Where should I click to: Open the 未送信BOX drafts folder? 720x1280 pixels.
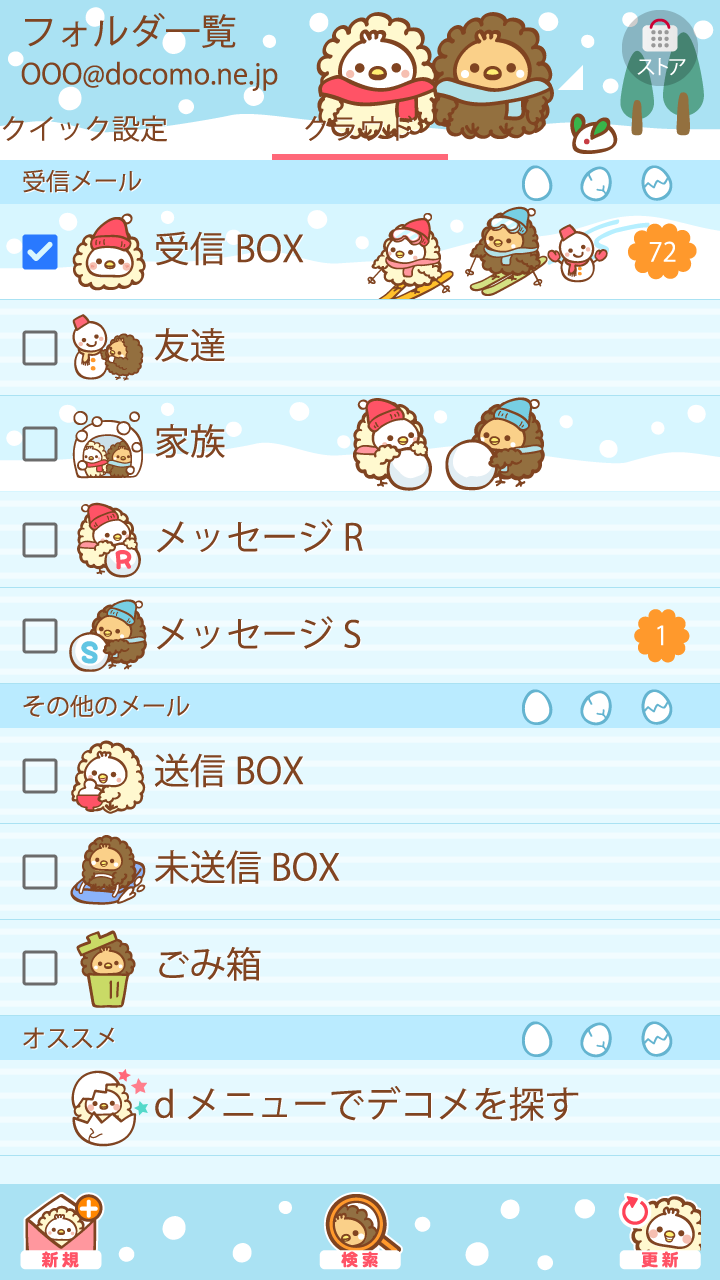click(x=247, y=868)
